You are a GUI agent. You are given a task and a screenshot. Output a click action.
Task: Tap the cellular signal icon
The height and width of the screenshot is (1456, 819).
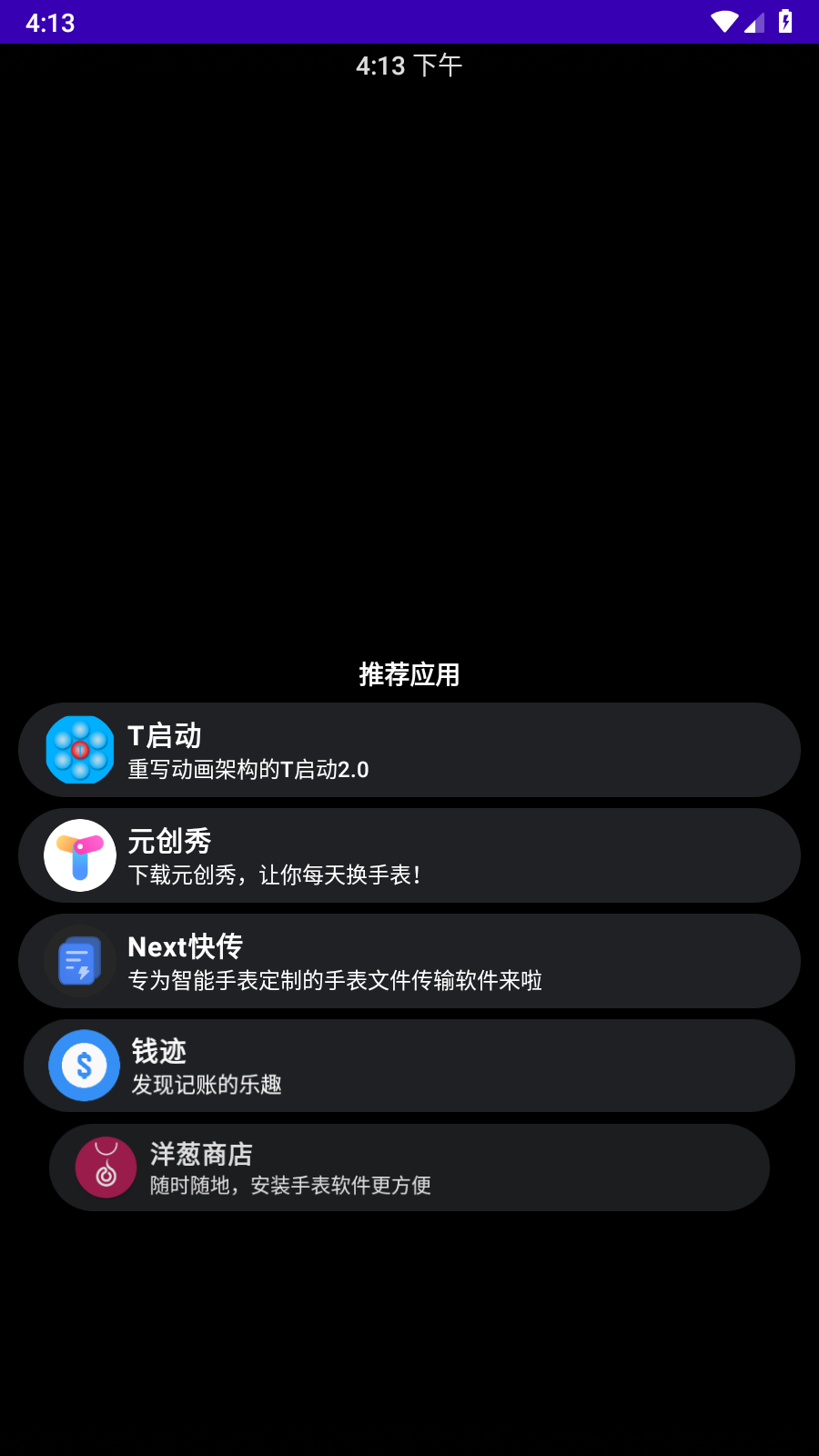(x=754, y=23)
